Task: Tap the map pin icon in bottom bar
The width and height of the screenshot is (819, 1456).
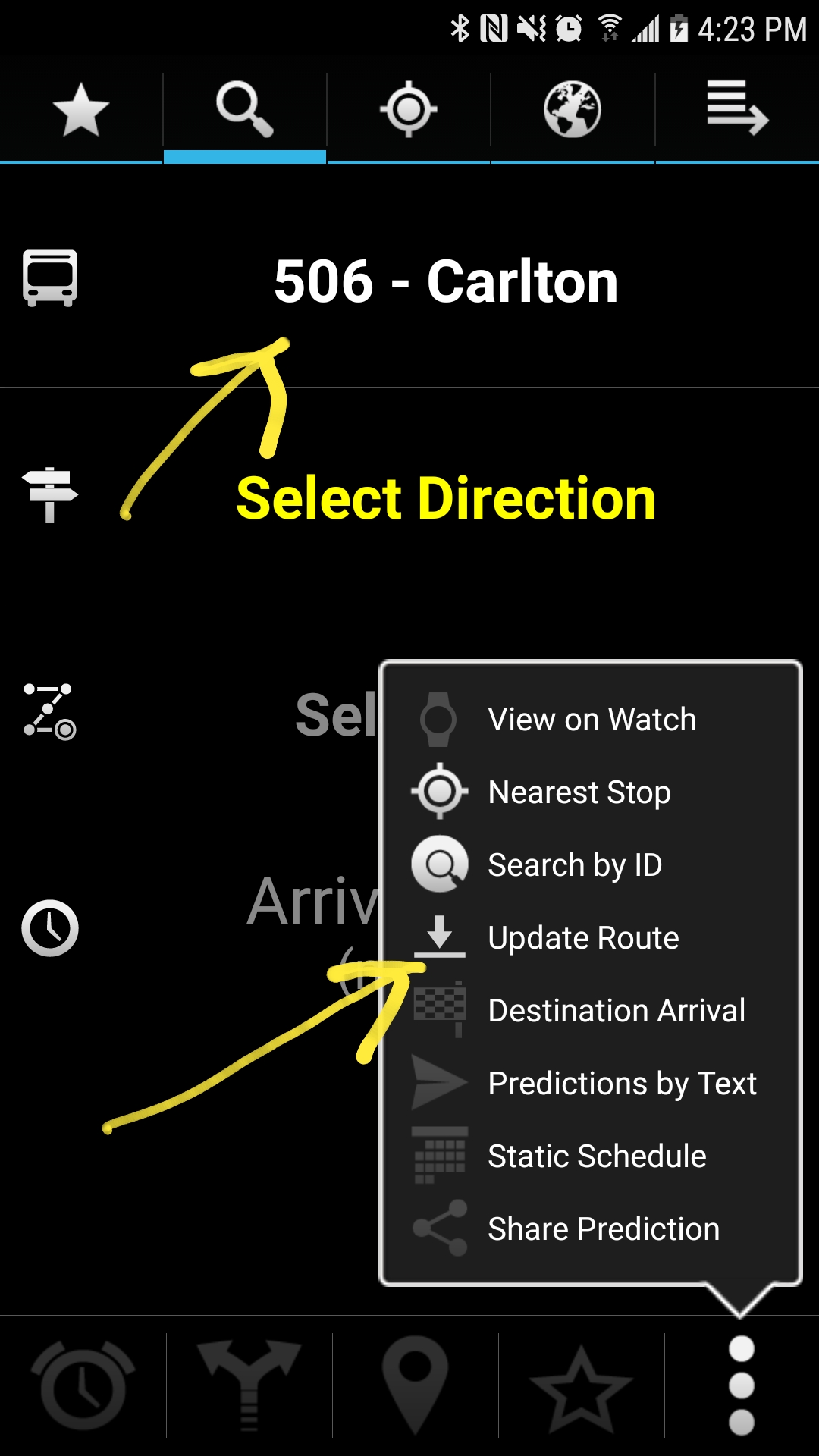Action: click(415, 1385)
